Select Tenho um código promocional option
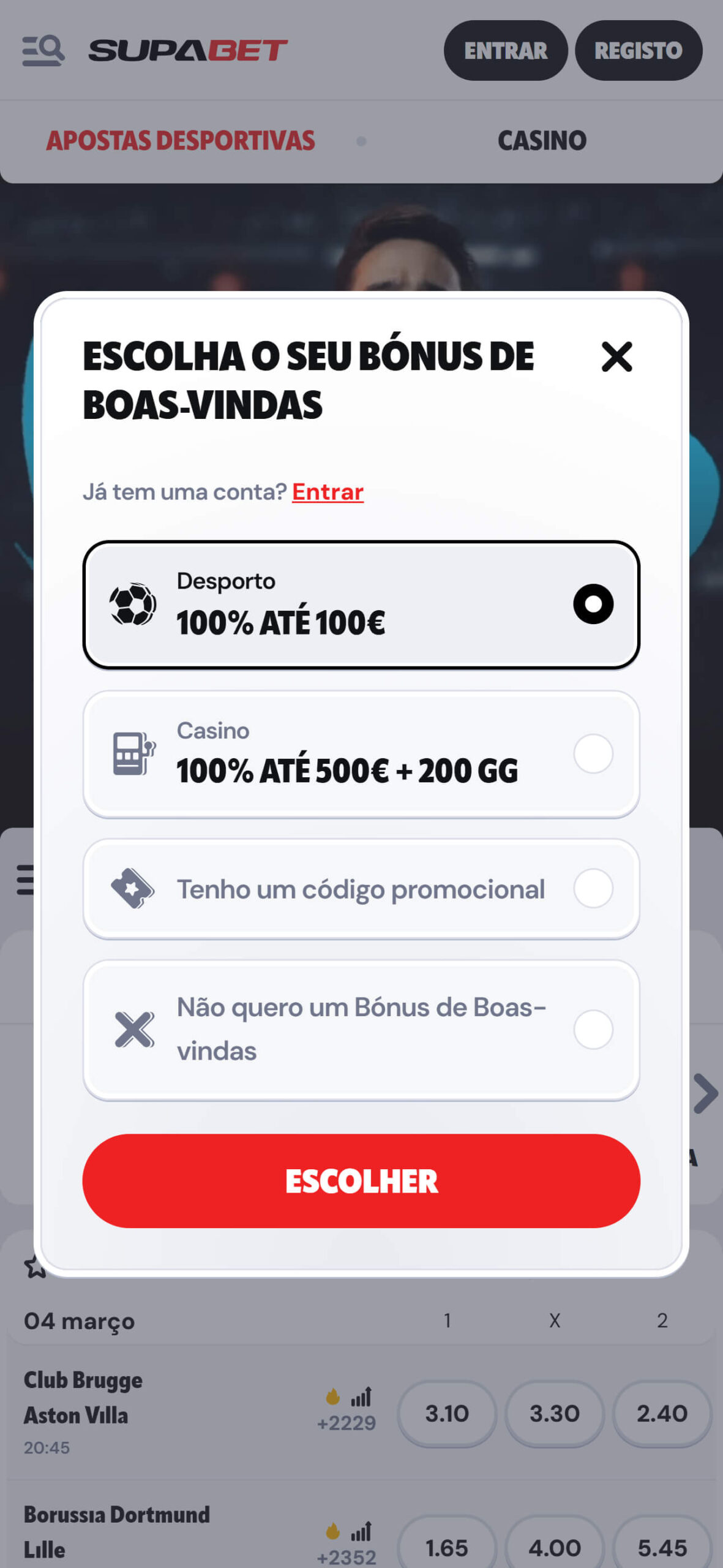 pyautogui.click(x=361, y=889)
